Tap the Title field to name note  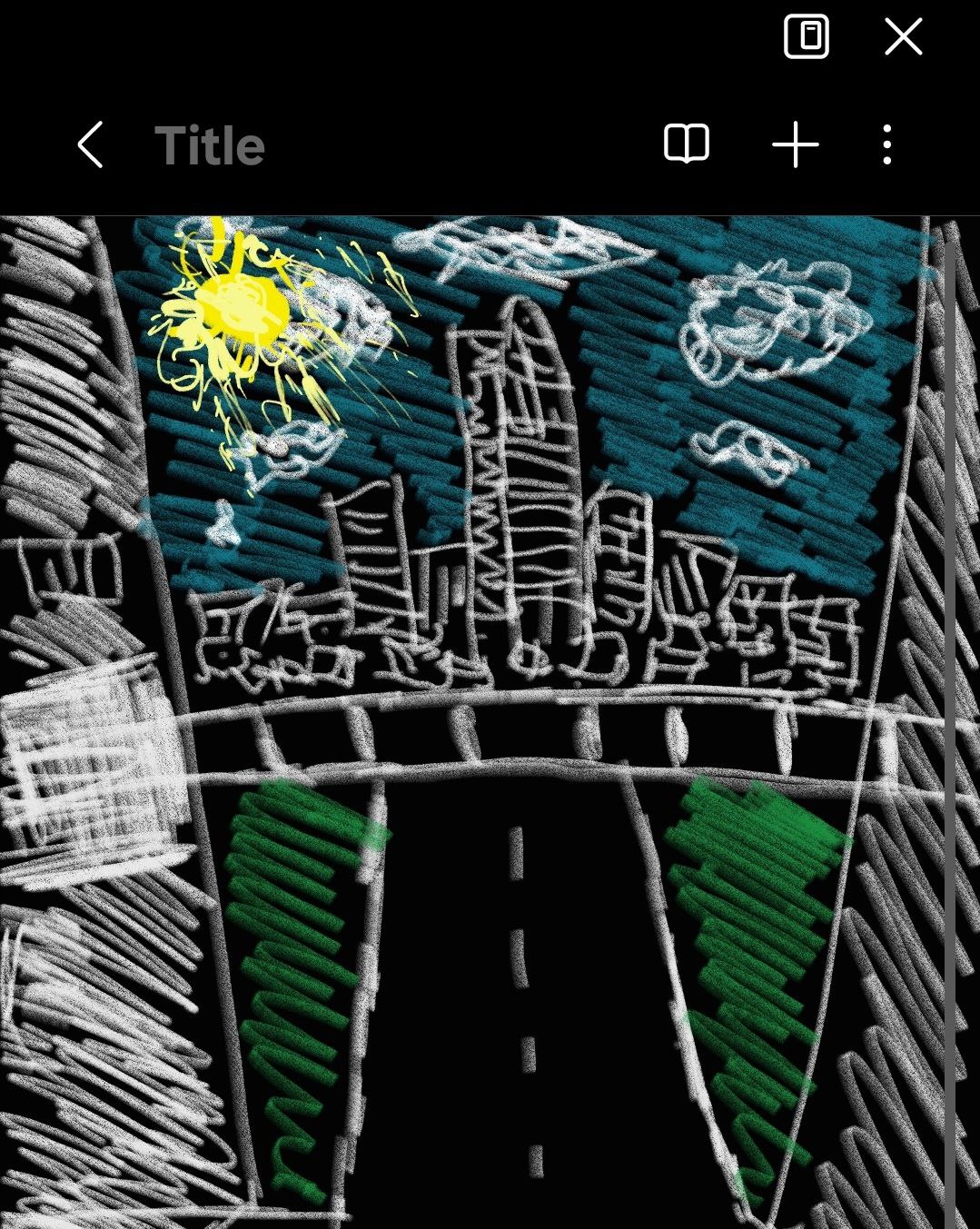tap(210, 145)
